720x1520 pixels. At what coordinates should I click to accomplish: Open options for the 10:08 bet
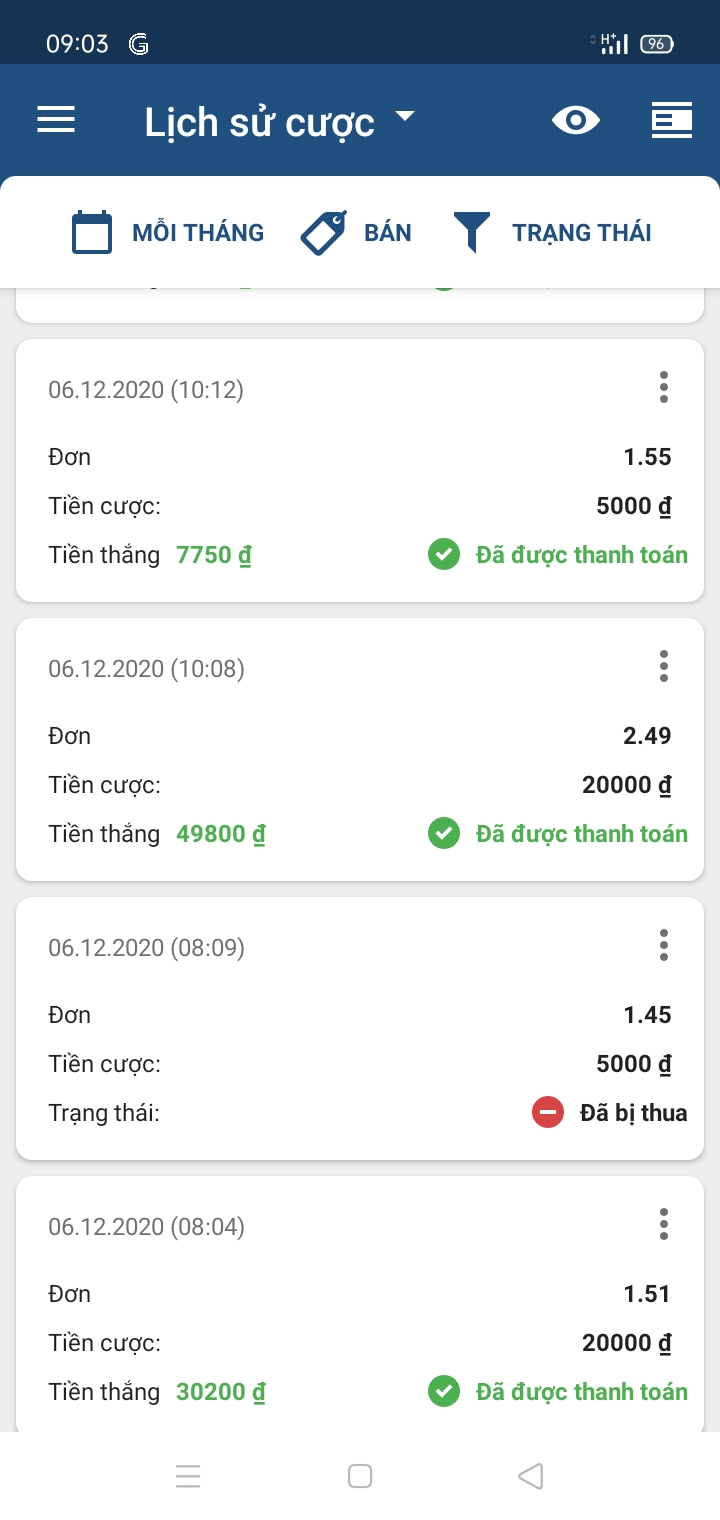[x=663, y=666]
